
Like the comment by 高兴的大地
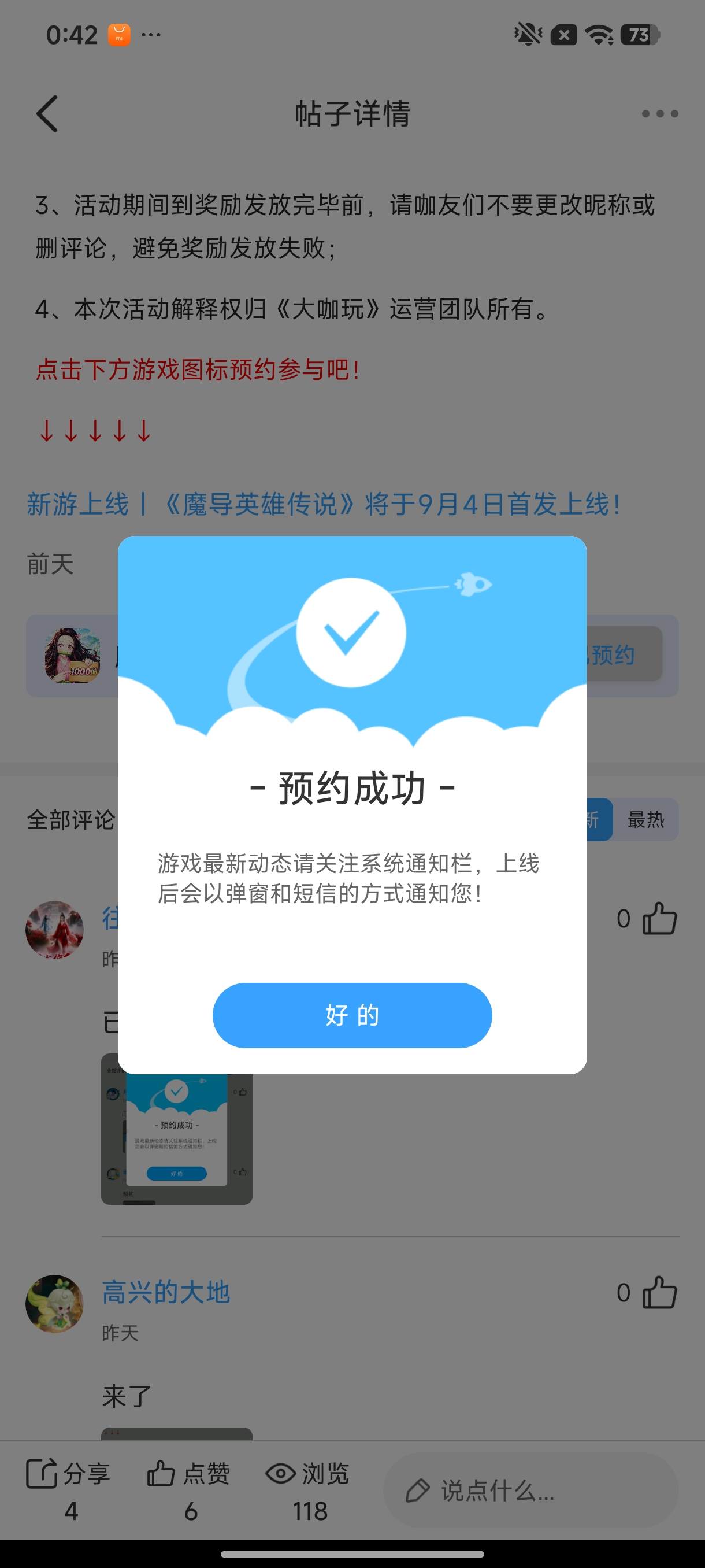659,1292
